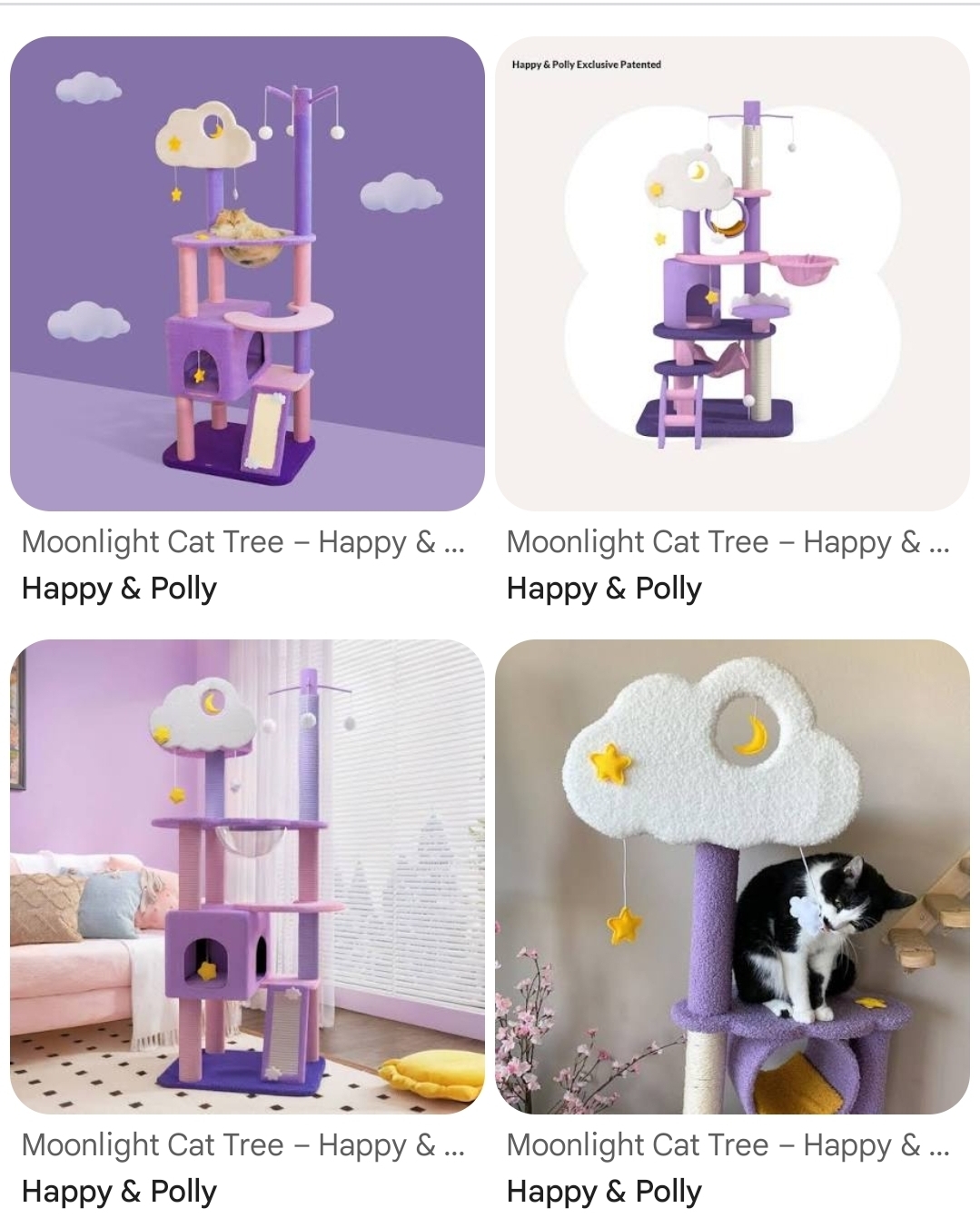Image resolution: width=980 pixels, height=1228 pixels.
Task: Open the image with the black and white cat
Action: 732,876
